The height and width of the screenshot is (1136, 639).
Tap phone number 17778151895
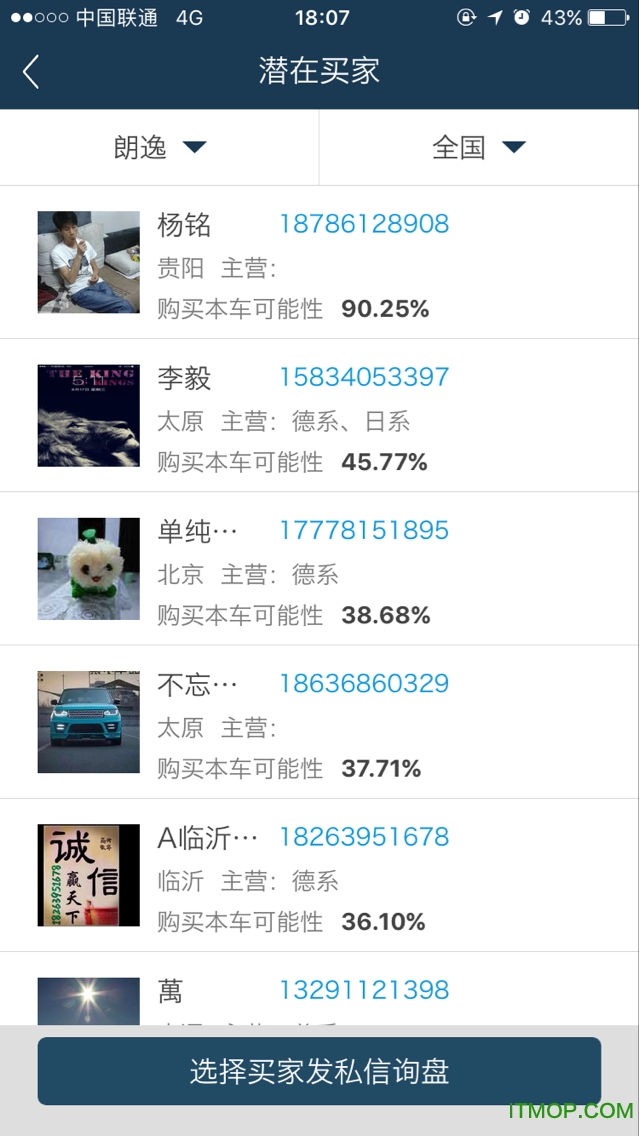click(364, 530)
